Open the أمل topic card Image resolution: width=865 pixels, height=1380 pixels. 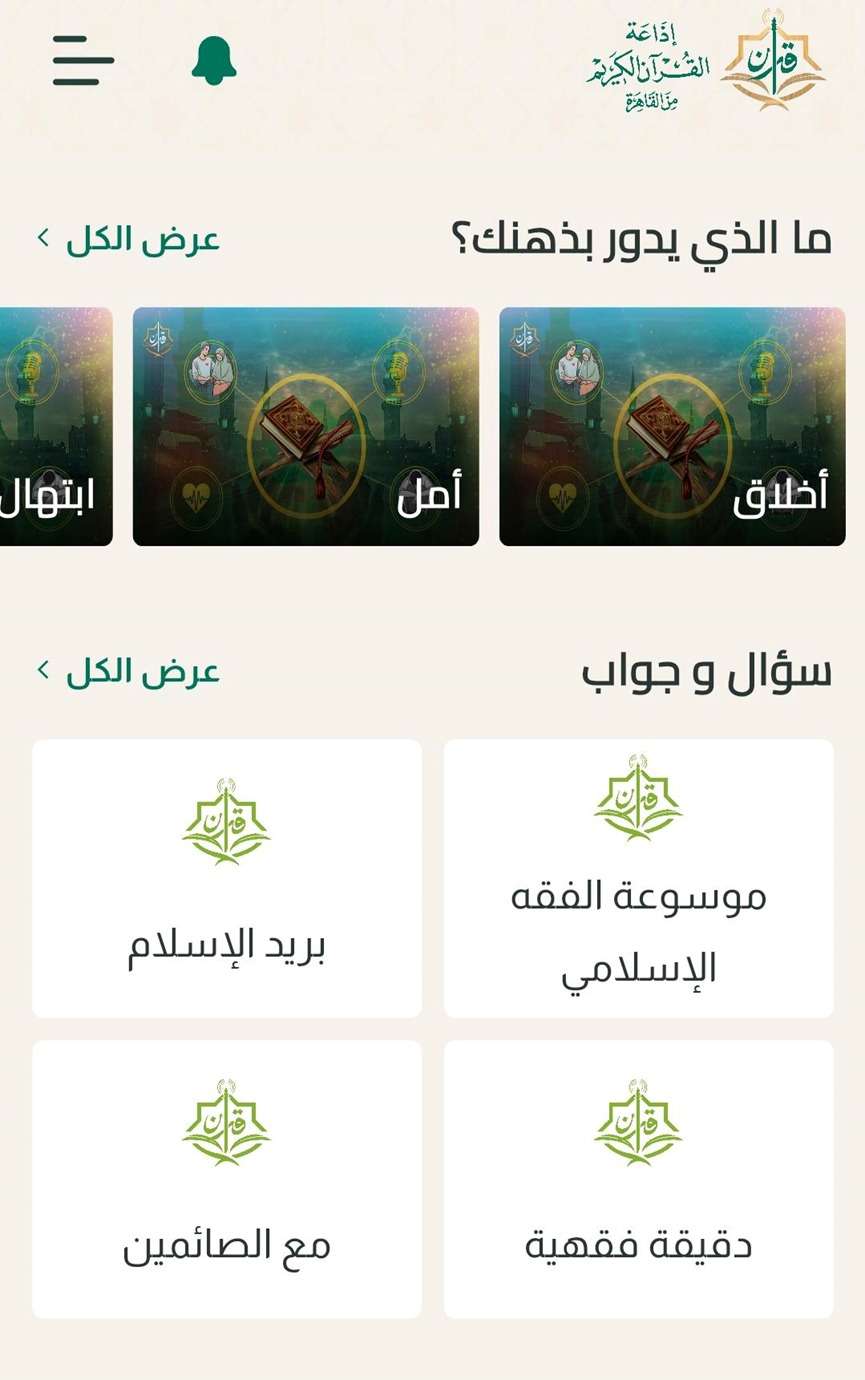(306, 427)
